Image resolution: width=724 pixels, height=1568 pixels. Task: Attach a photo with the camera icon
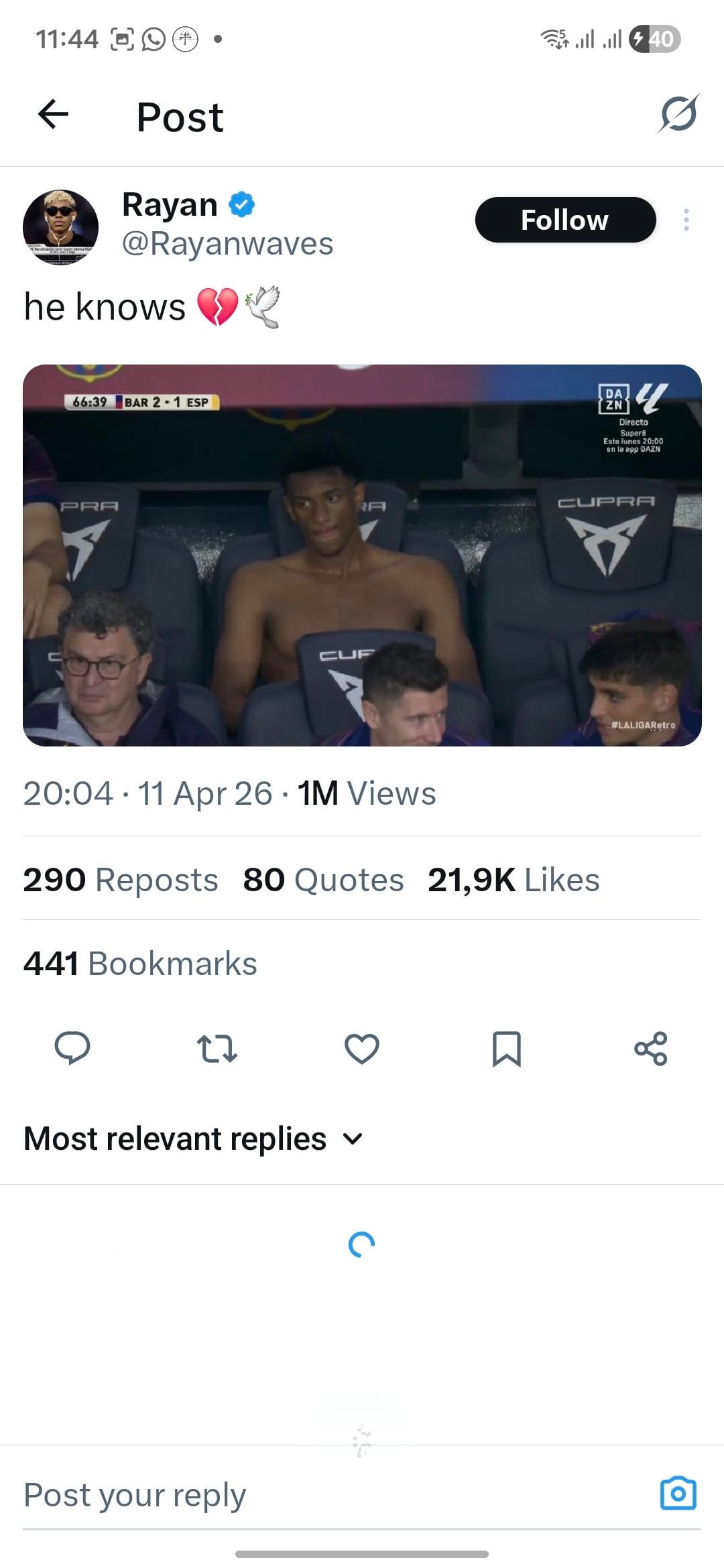[678, 1494]
